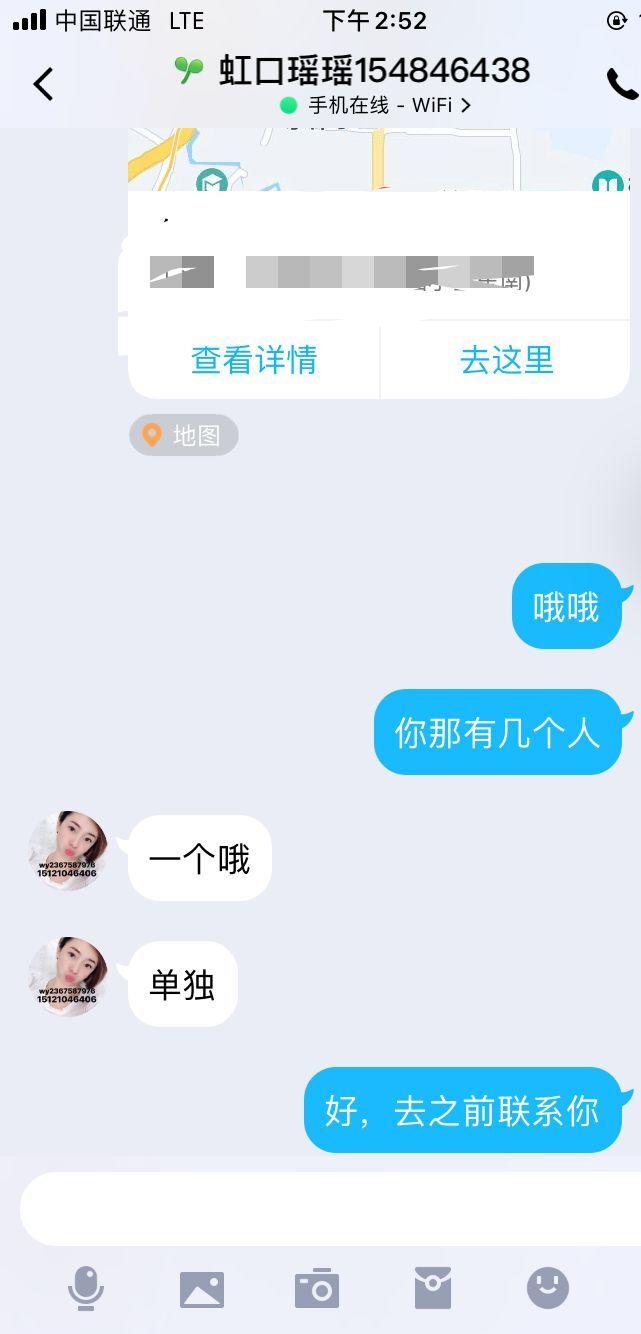Tap 查看详情 on the location card

point(254,360)
